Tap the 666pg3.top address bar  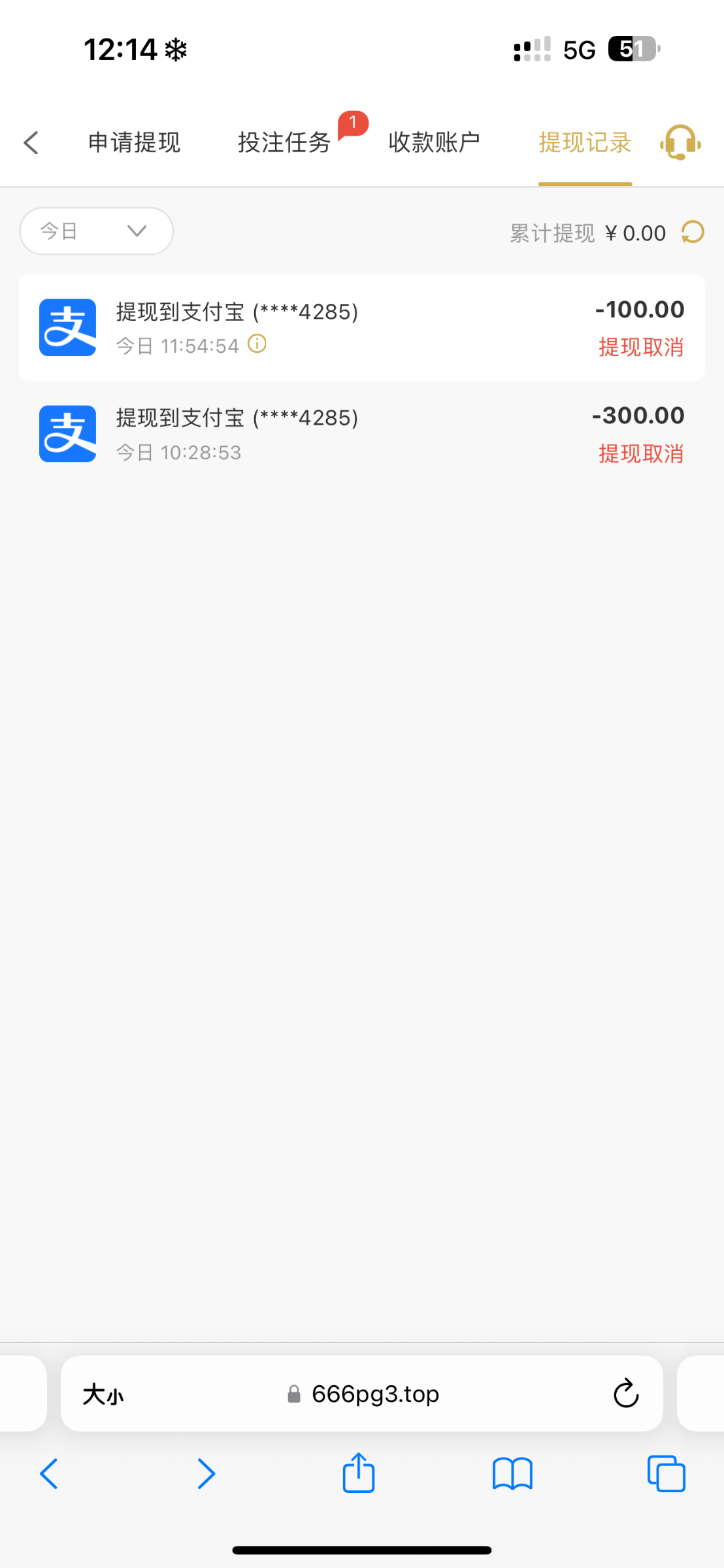[x=363, y=1394]
